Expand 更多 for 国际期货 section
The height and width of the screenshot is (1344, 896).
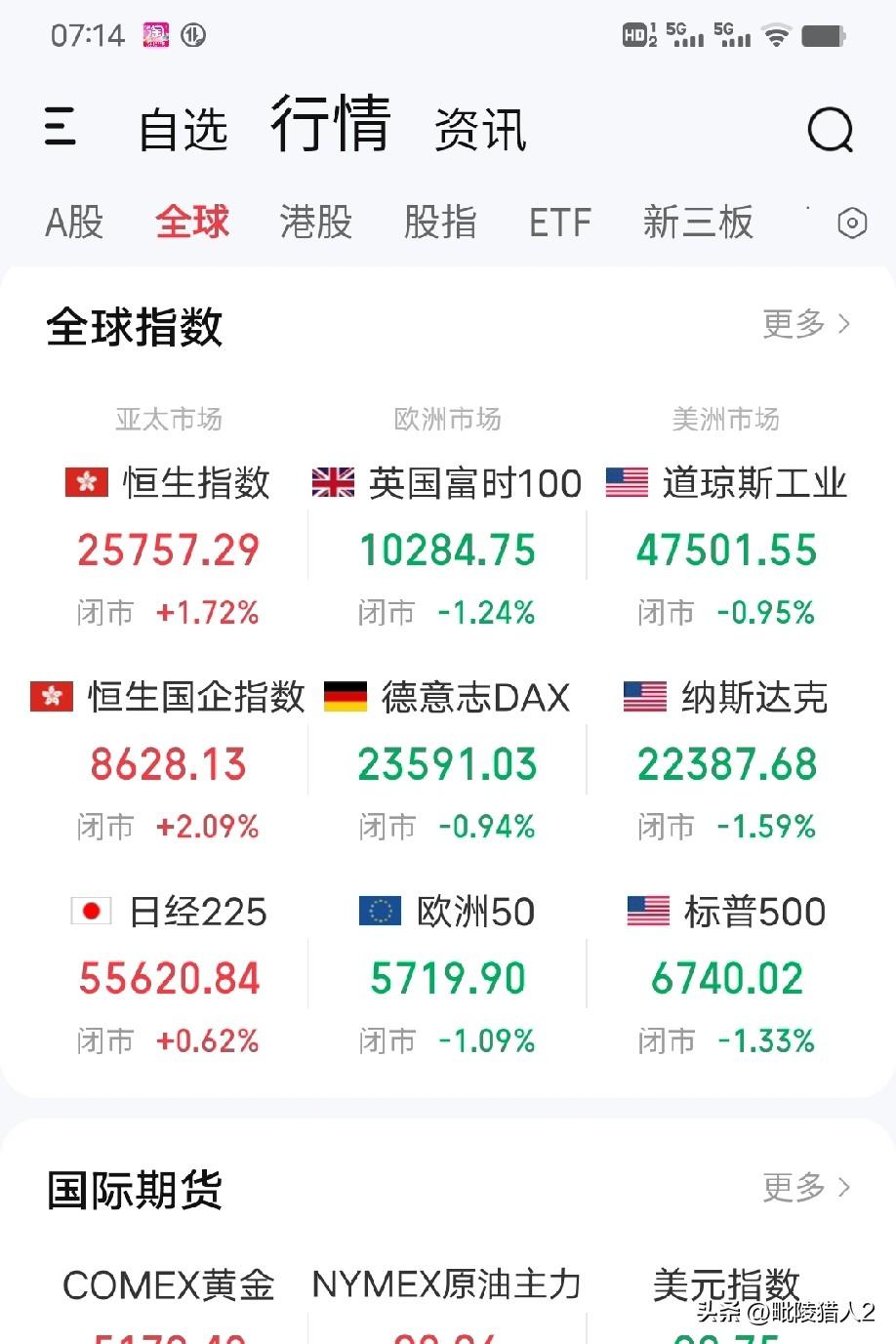coord(803,1188)
